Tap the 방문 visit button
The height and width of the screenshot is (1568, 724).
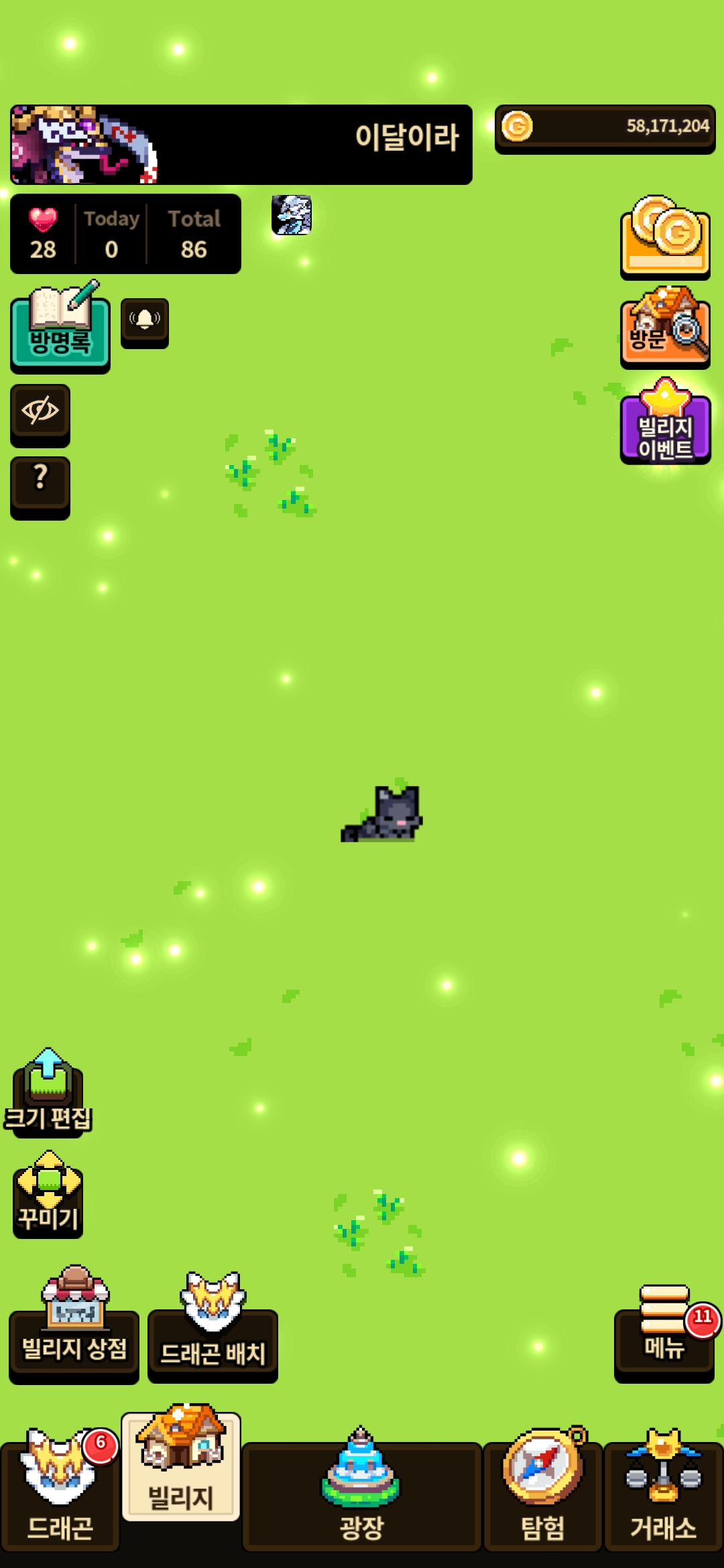pyautogui.click(x=665, y=328)
